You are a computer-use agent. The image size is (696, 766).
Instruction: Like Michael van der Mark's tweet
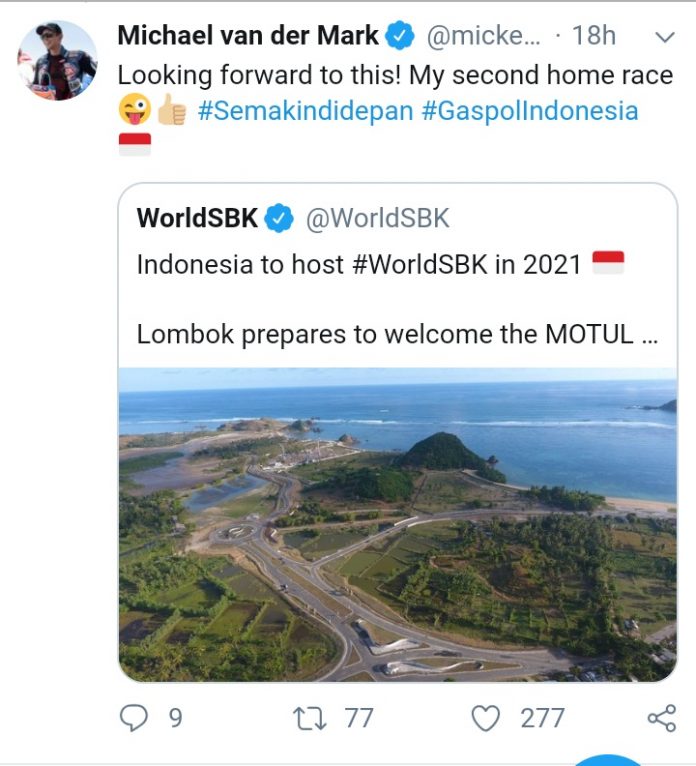pyautogui.click(x=486, y=717)
